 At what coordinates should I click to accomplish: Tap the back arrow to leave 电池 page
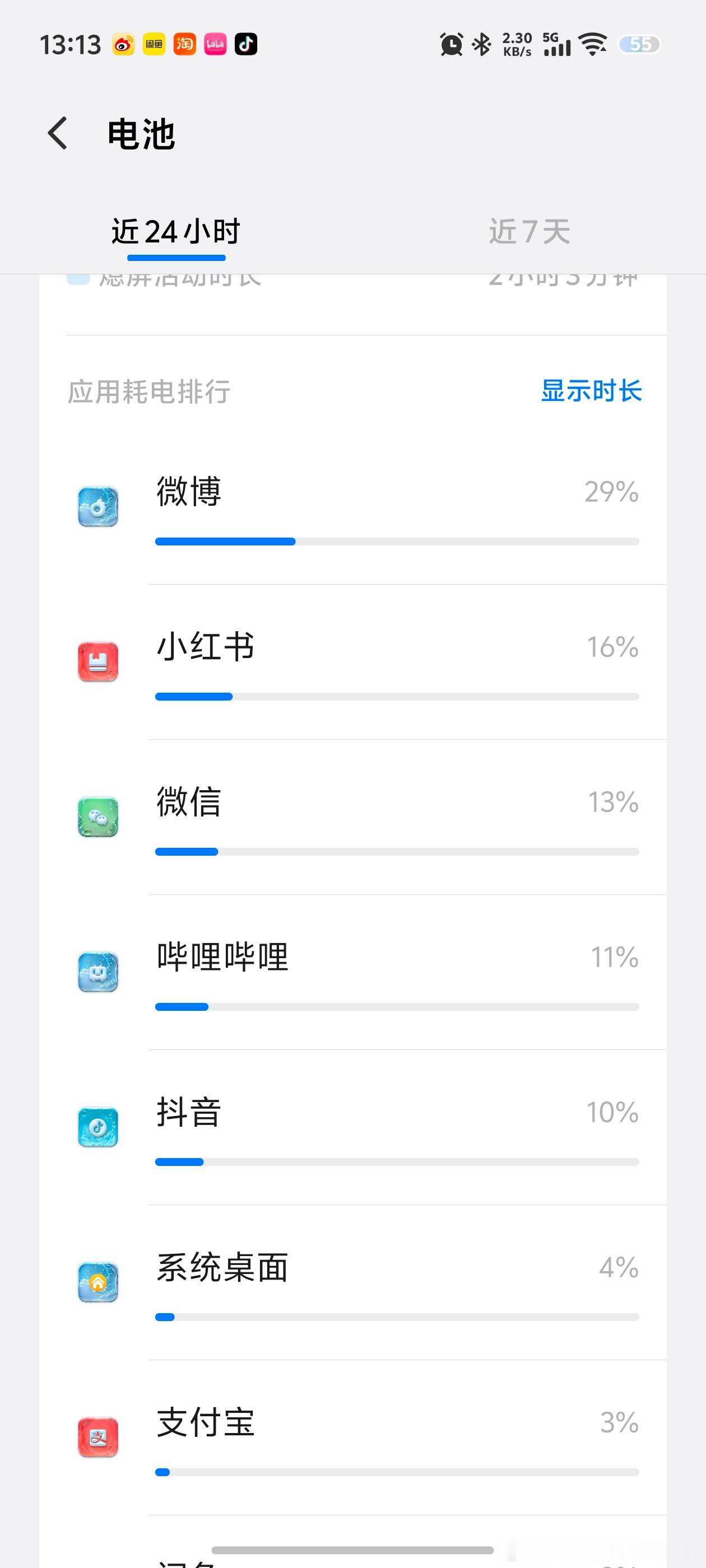[57, 134]
